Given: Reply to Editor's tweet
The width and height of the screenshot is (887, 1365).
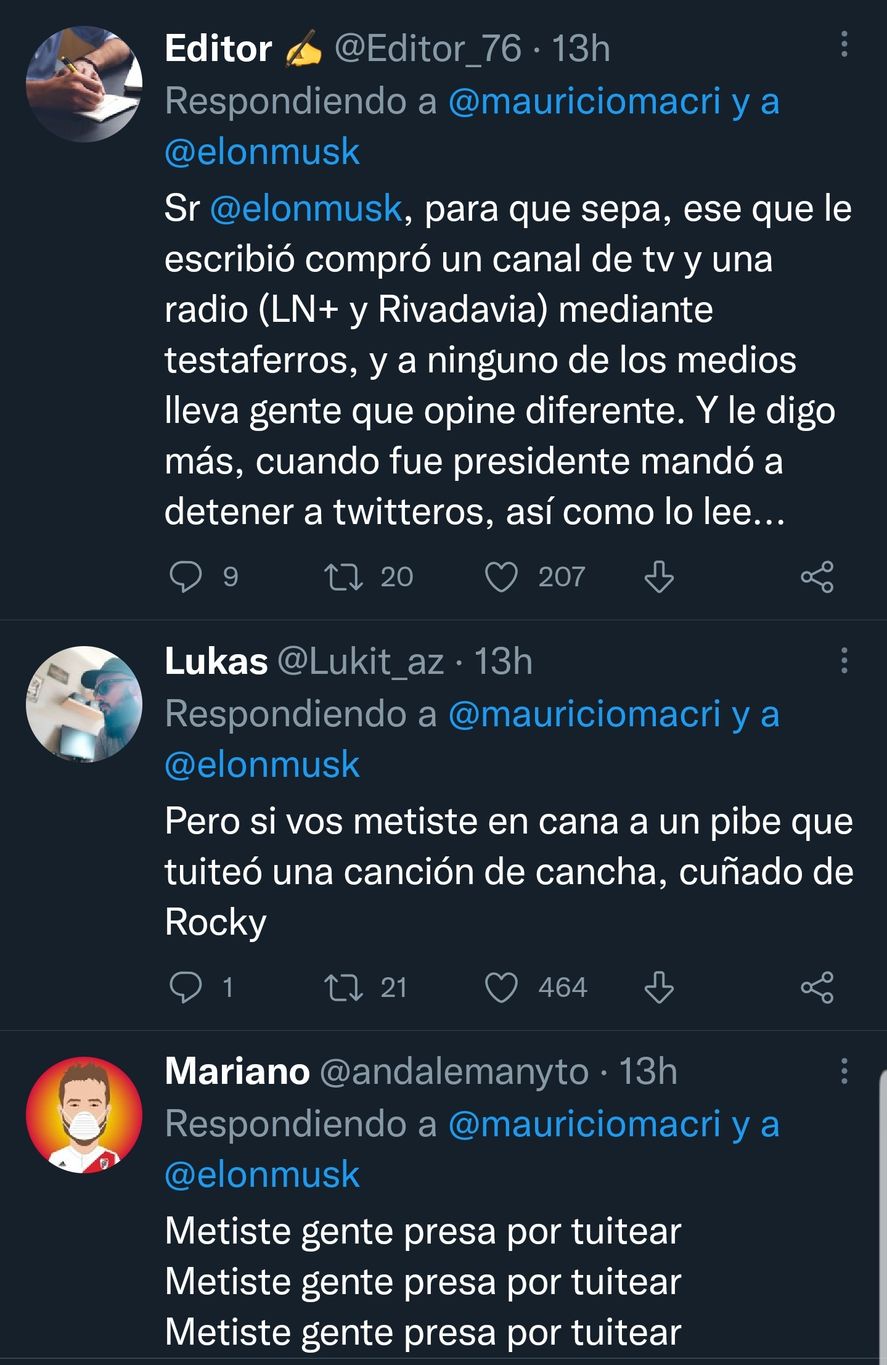Looking at the screenshot, I should (x=185, y=577).
